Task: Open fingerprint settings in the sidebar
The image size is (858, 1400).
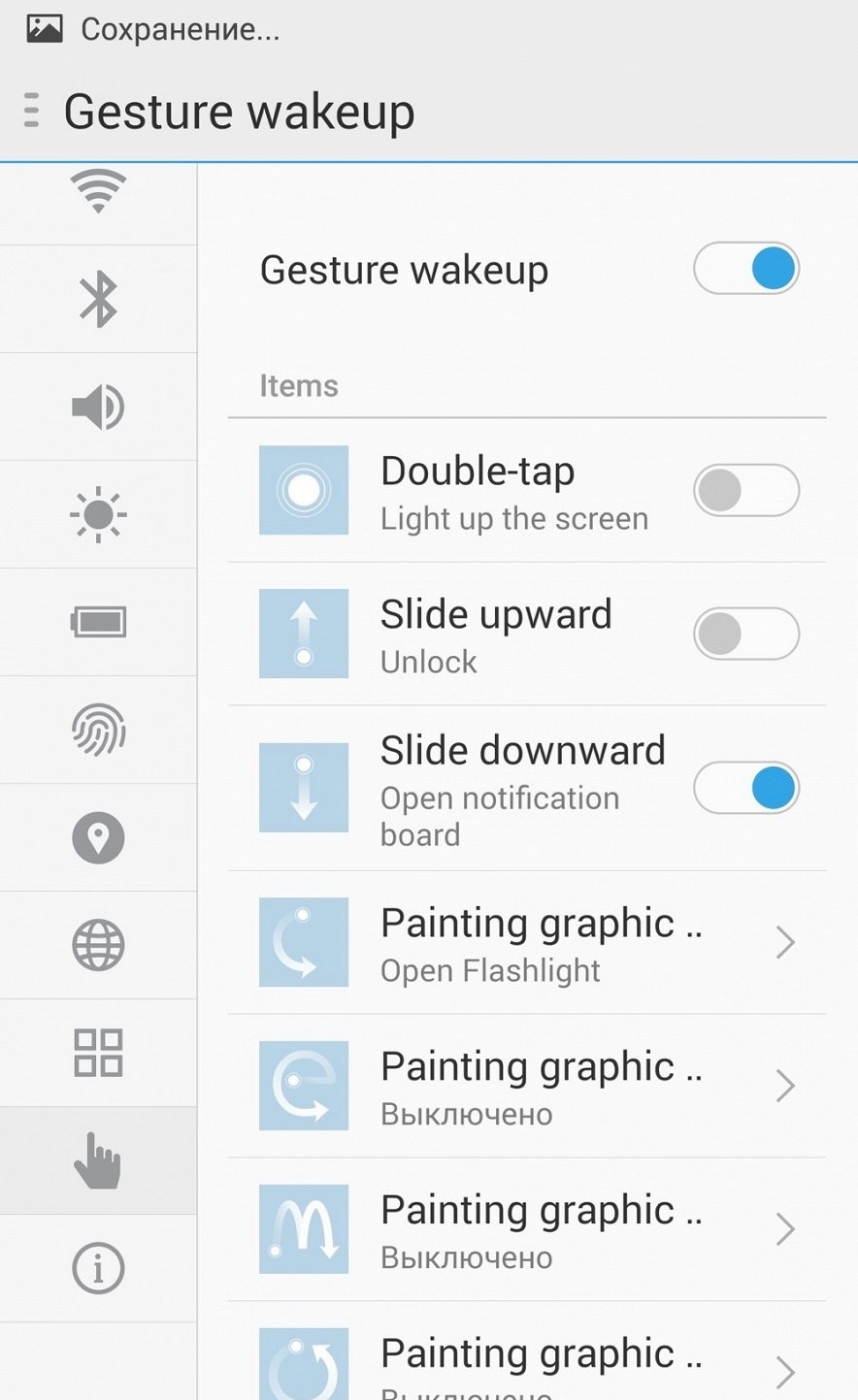Action: [x=98, y=730]
